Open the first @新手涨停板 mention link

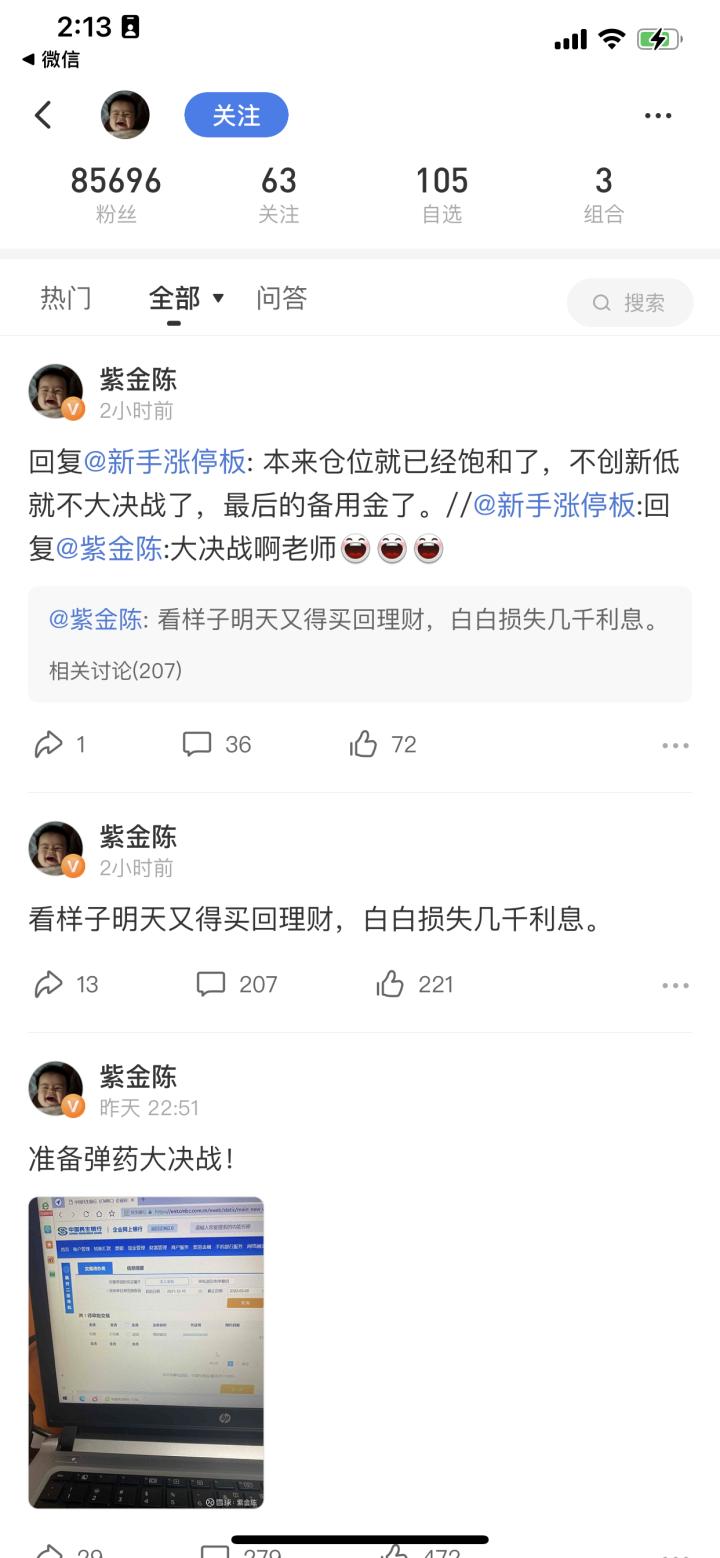165,462
